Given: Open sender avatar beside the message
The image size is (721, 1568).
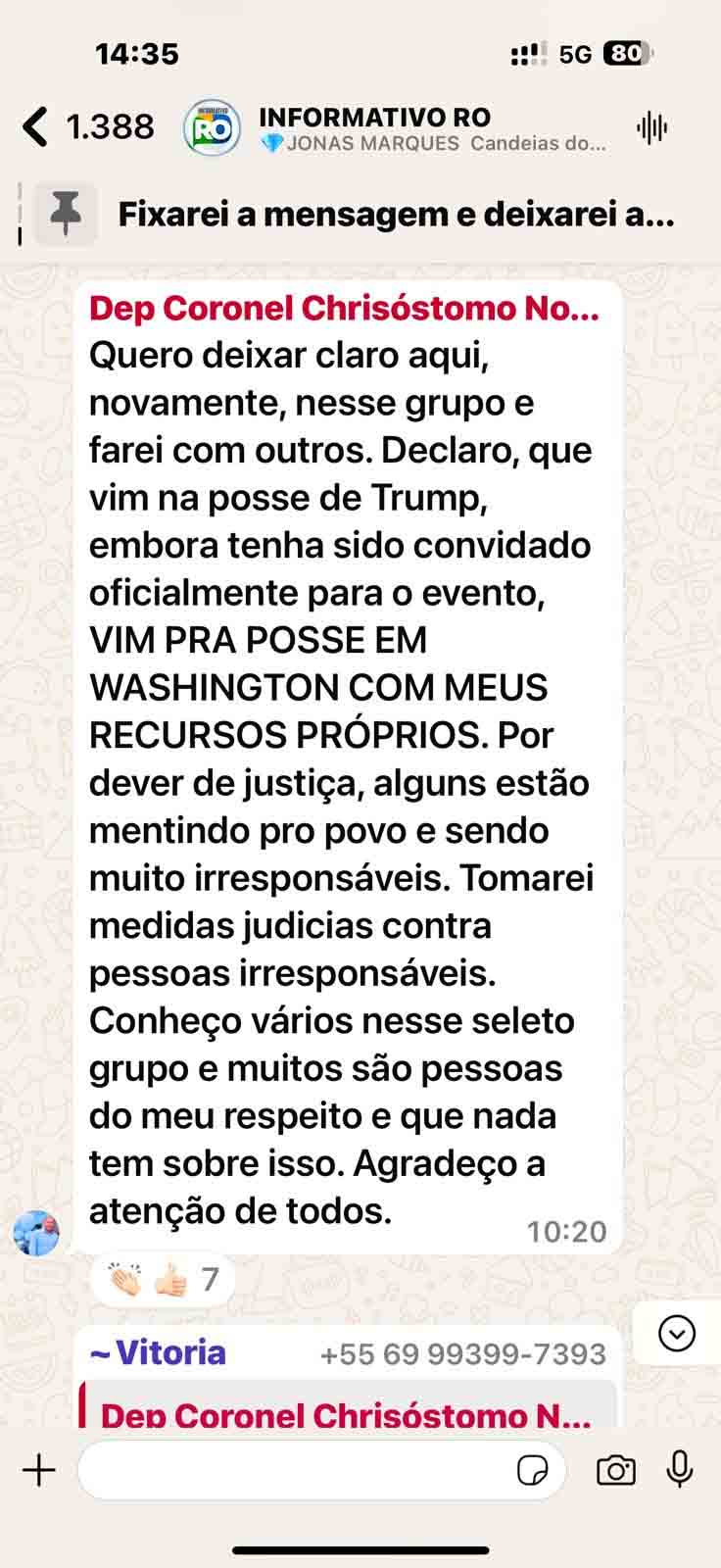Looking at the screenshot, I should (36, 1233).
